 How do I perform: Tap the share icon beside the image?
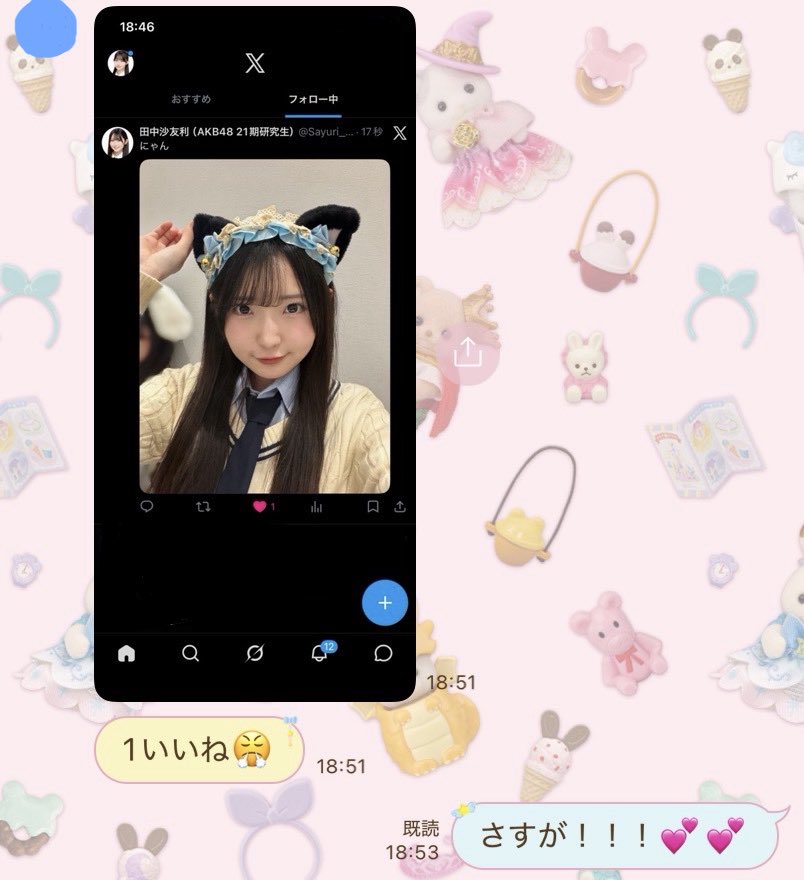coord(467,352)
